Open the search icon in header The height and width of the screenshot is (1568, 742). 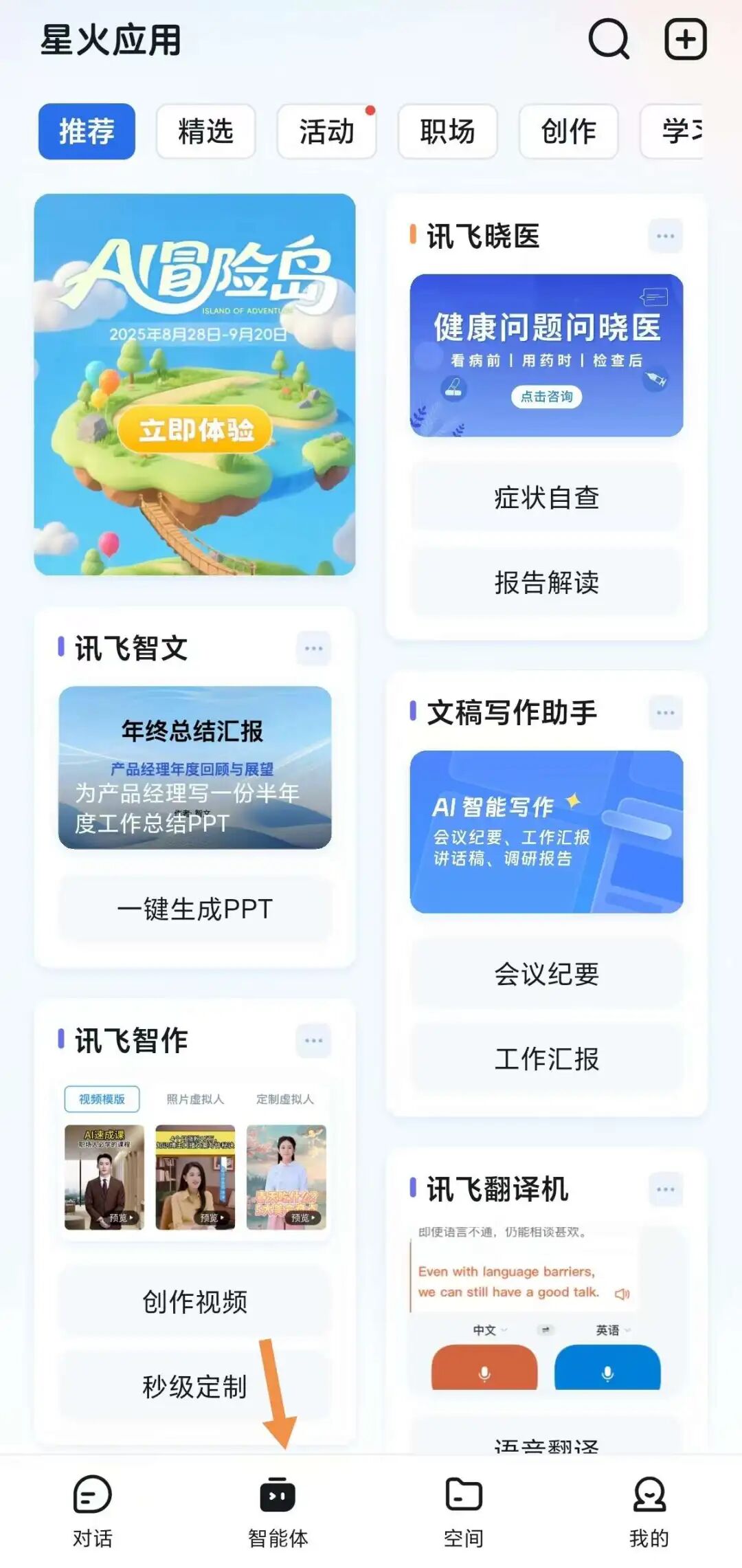click(x=609, y=40)
